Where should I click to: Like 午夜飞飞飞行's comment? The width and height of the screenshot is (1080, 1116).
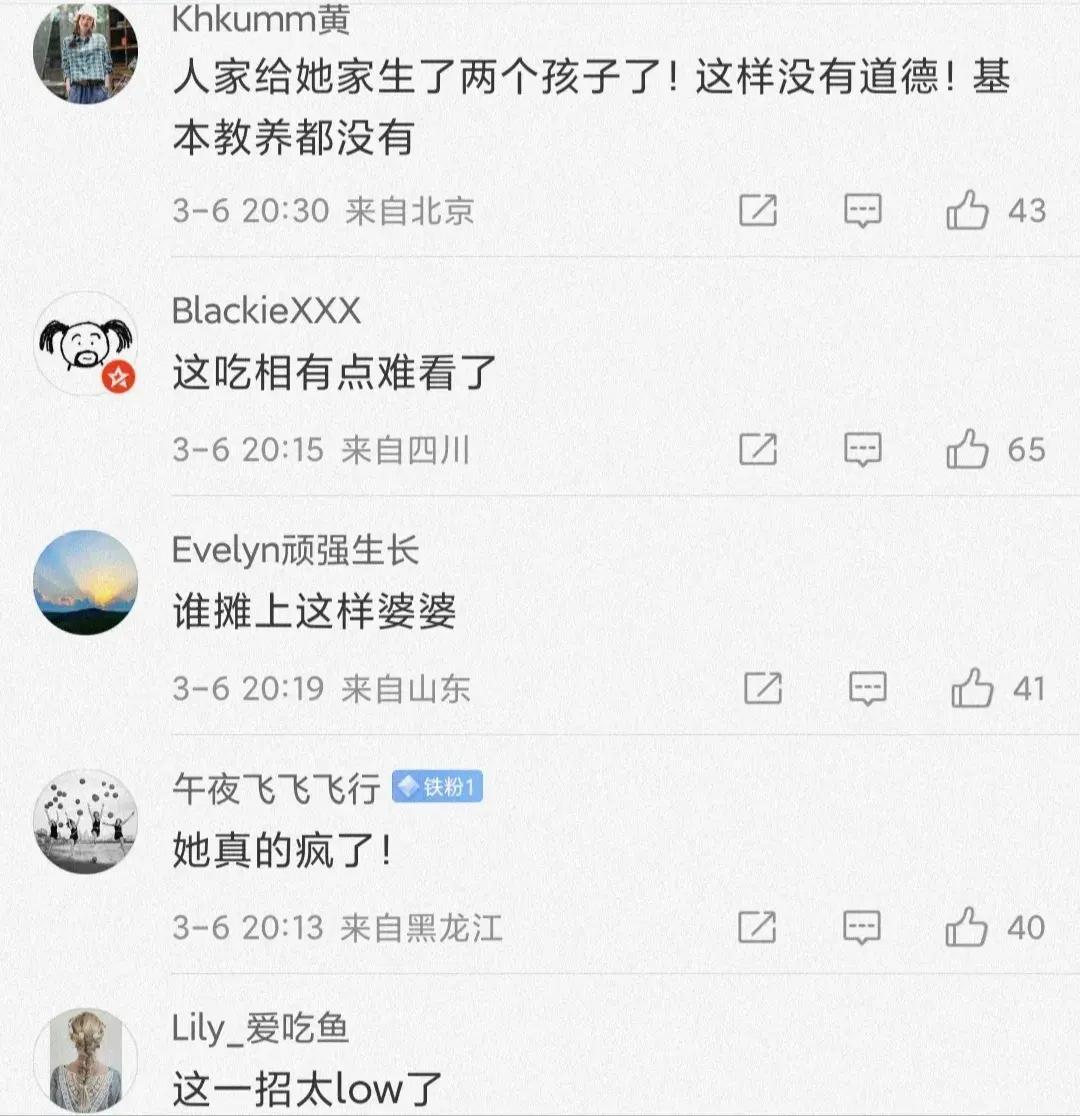pyautogui.click(x=967, y=928)
